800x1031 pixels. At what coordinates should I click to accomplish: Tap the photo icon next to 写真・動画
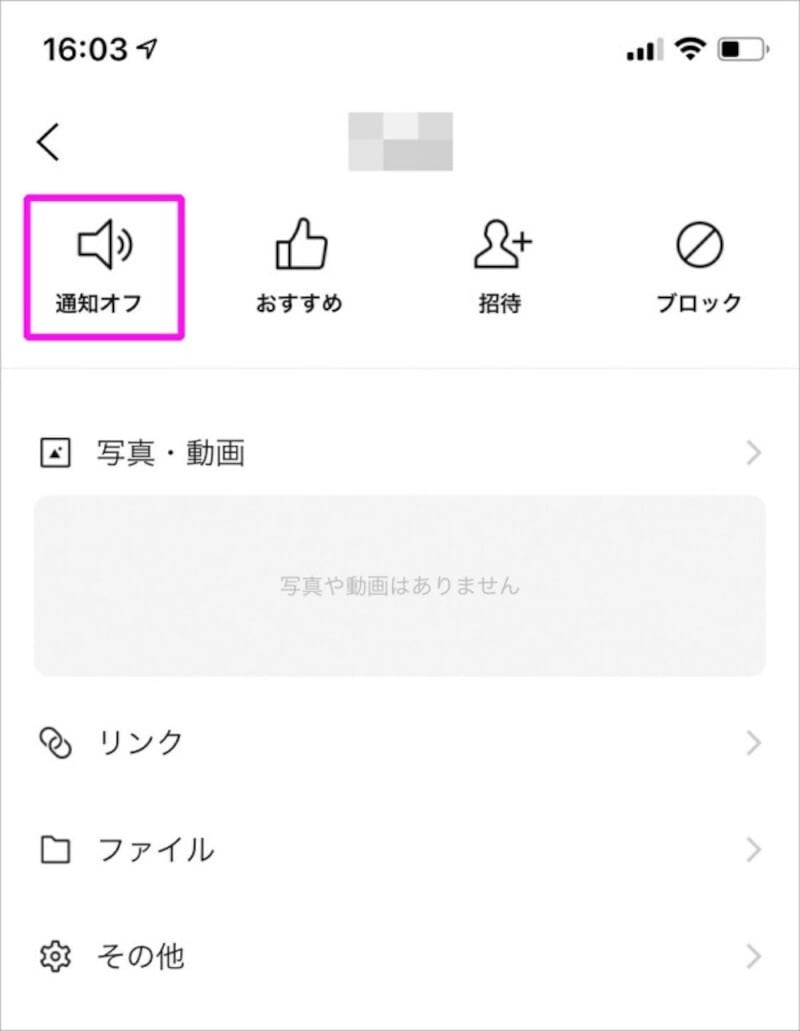click(55, 452)
